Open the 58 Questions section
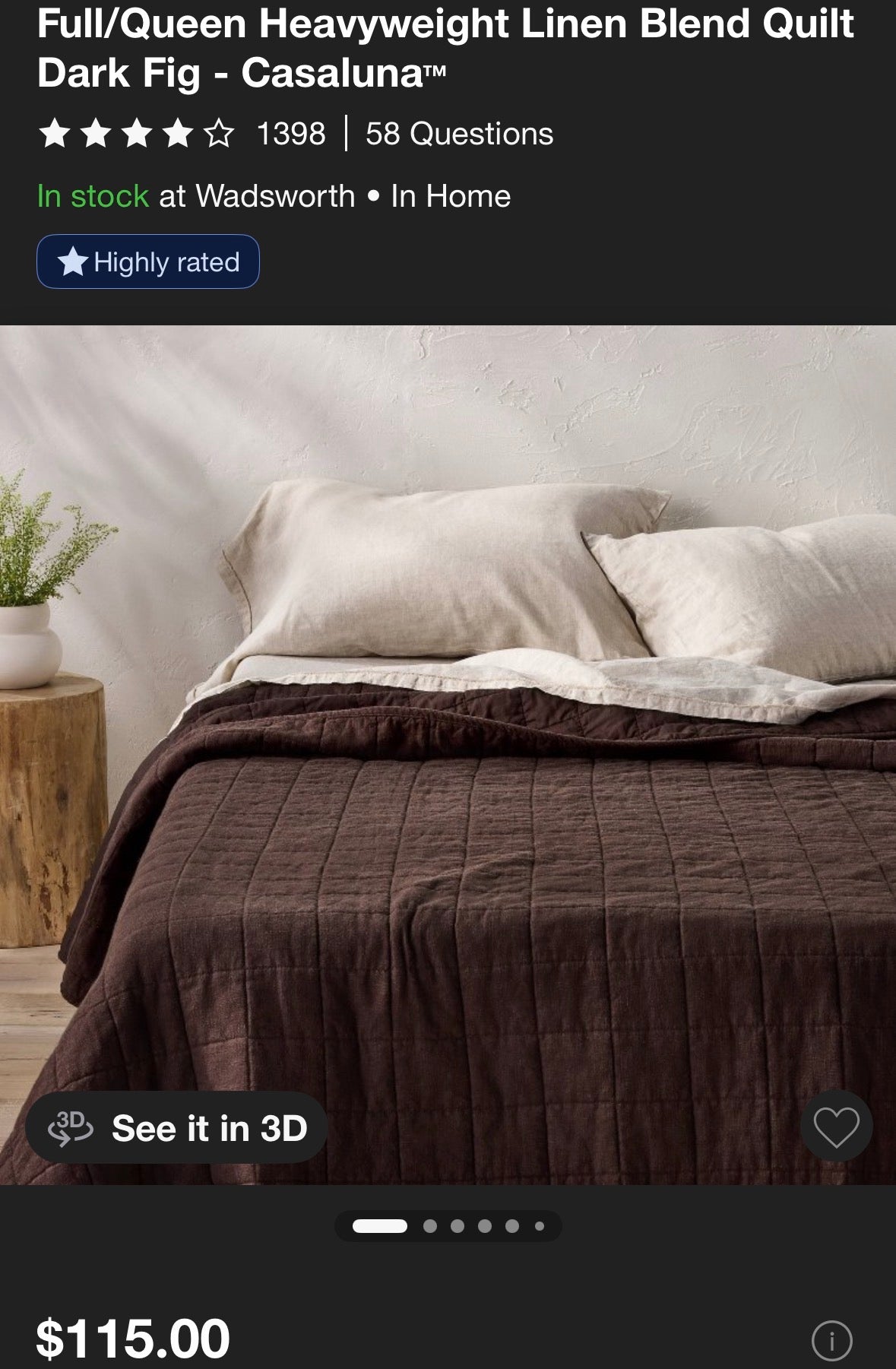896x1369 pixels. pos(459,134)
